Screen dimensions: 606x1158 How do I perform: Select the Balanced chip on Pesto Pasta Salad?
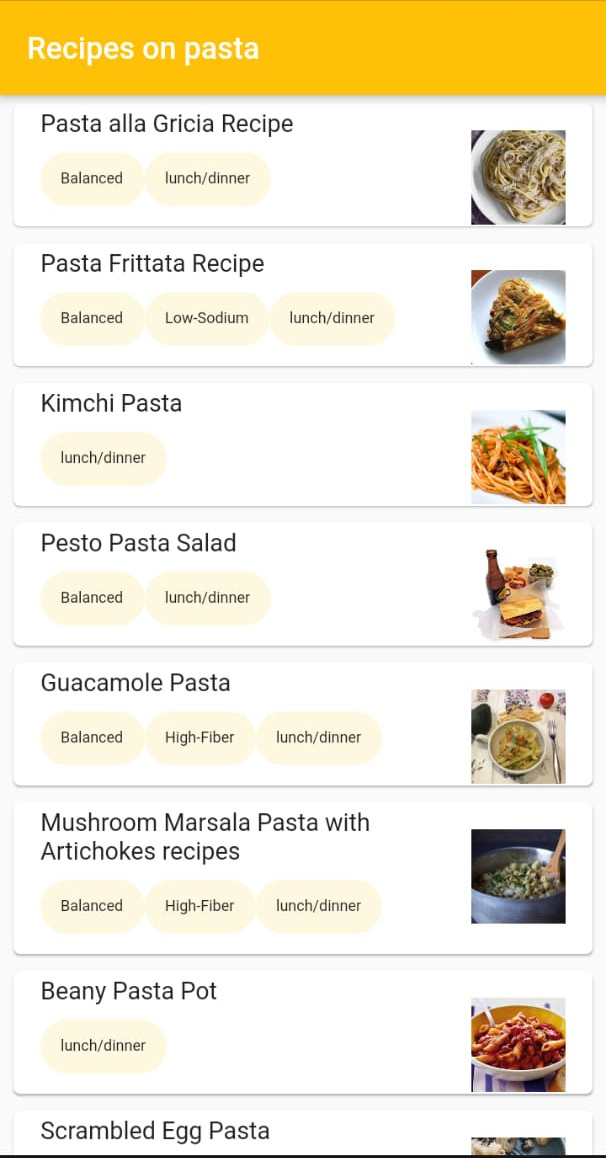(x=92, y=598)
